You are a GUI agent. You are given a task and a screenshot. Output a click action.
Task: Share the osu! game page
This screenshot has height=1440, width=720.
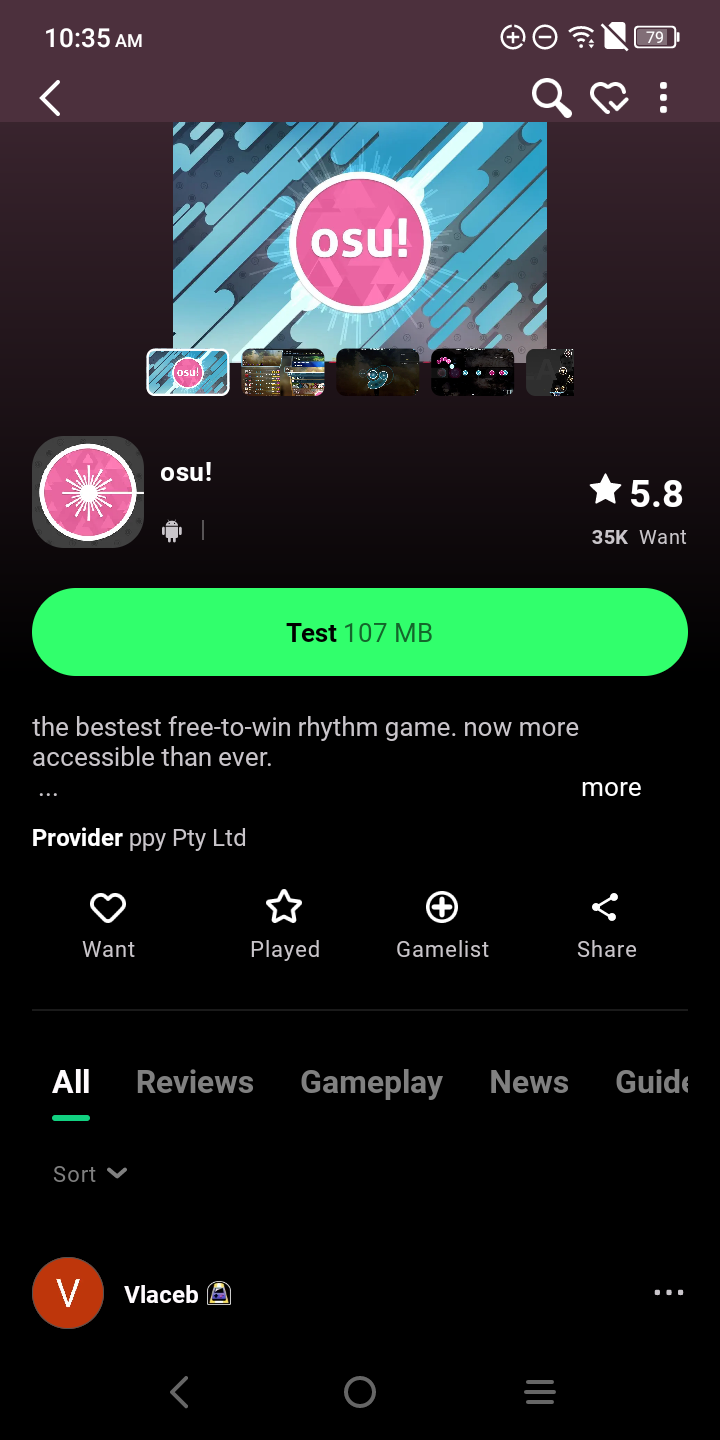606,926
